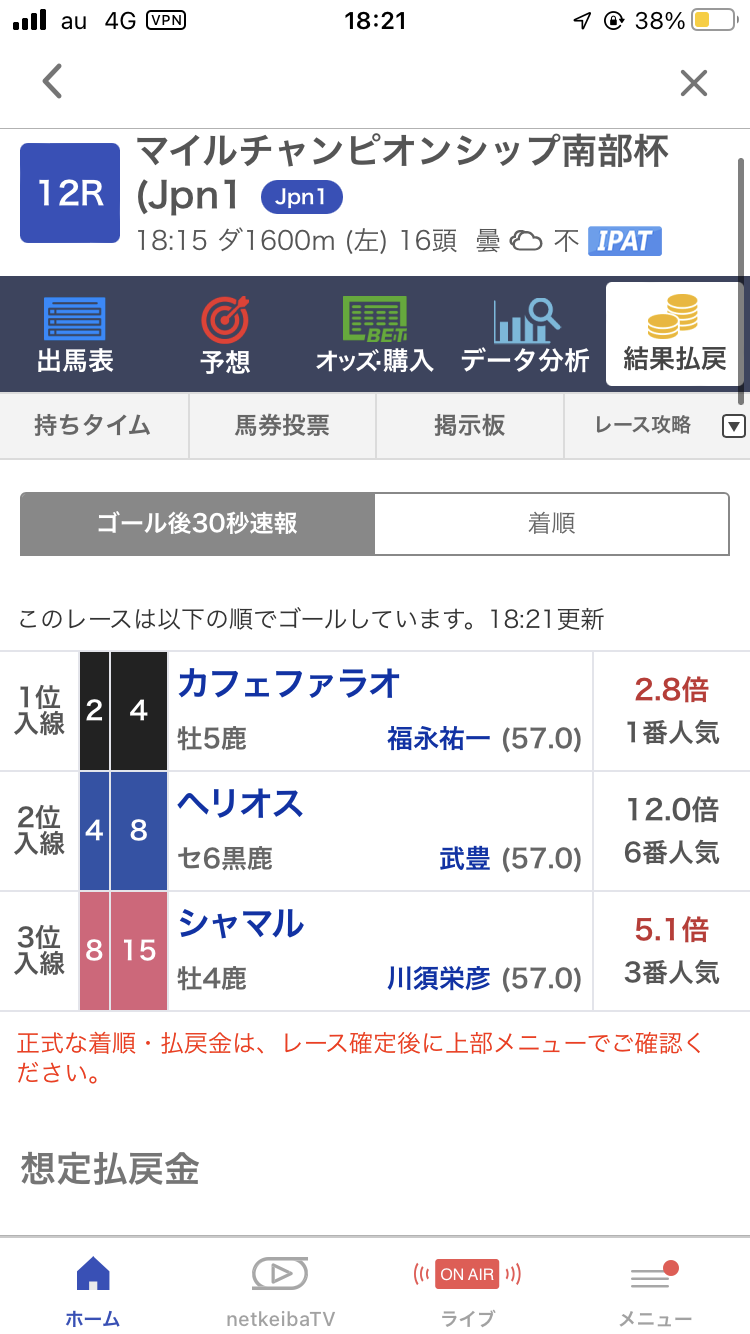Image resolution: width=750 pixels, height=1334 pixels.
Task: Open jockey 武豊 profile
Action: point(465,859)
